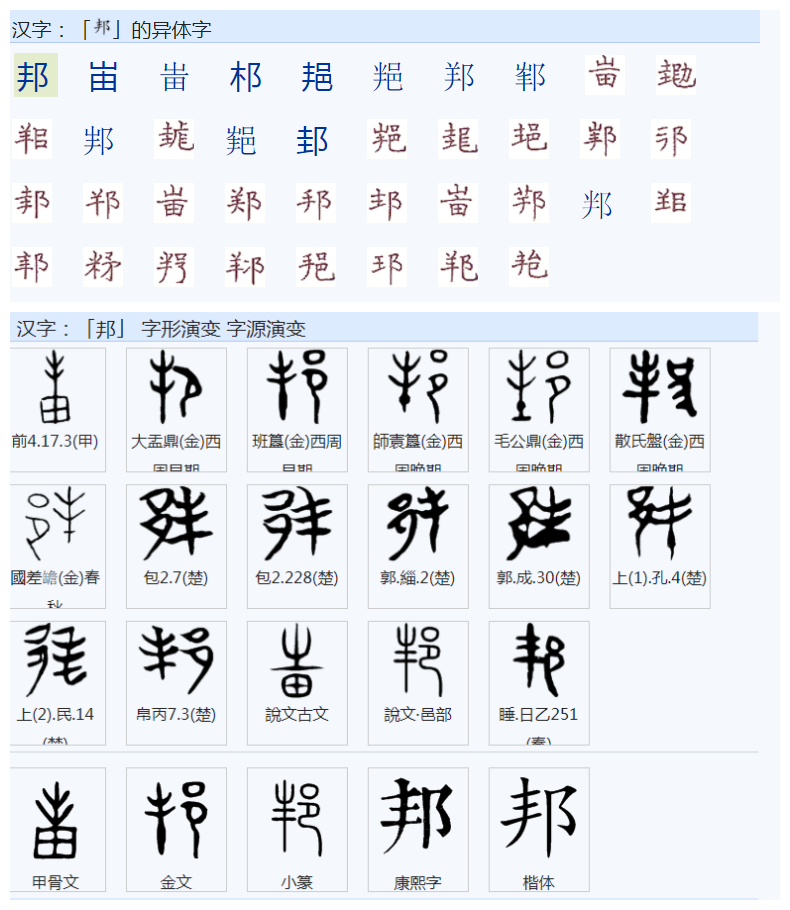View the 小篆 form image
The height and width of the screenshot is (910, 790).
pyautogui.click(x=297, y=822)
